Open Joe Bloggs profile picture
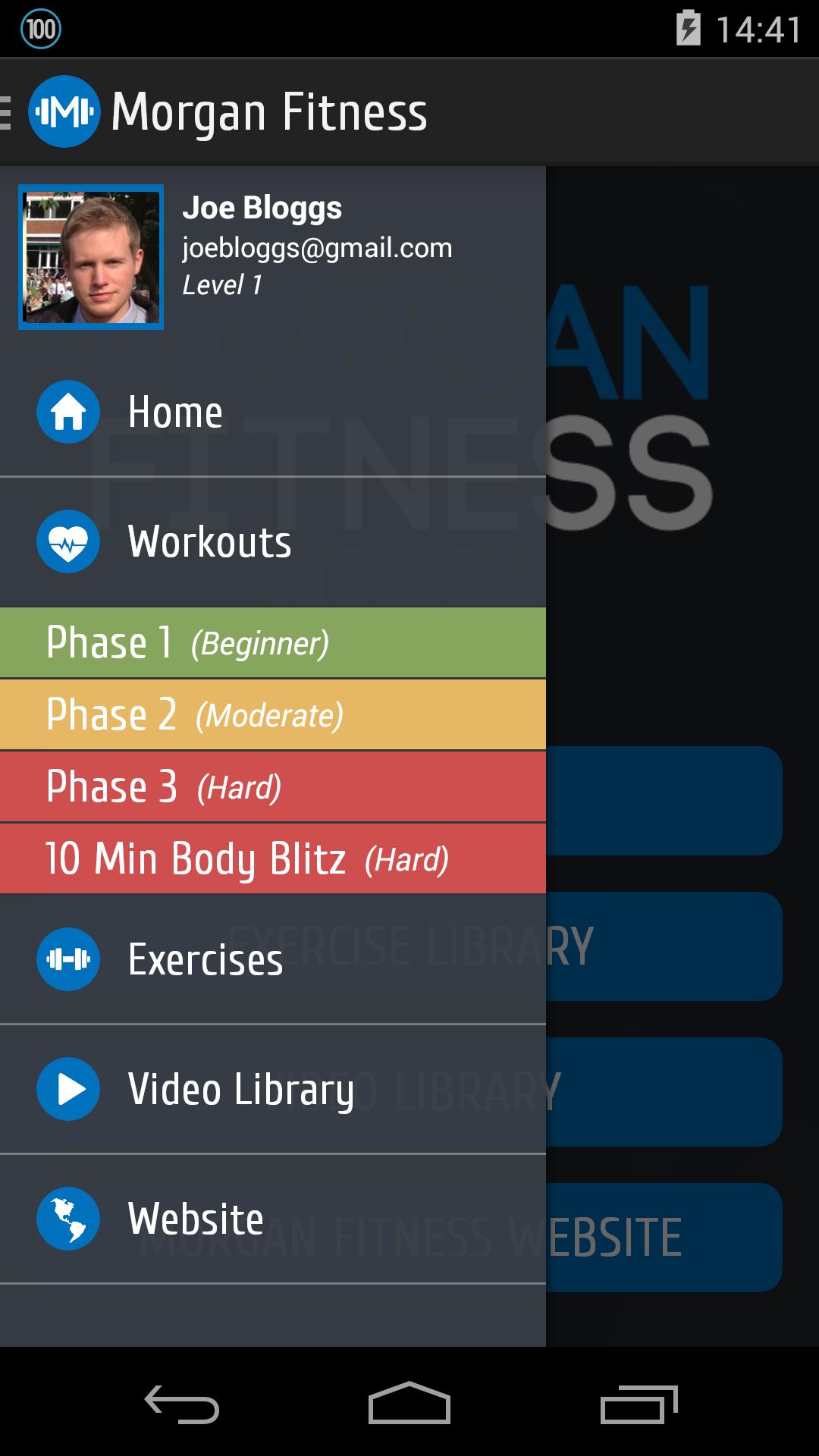 point(91,257)
